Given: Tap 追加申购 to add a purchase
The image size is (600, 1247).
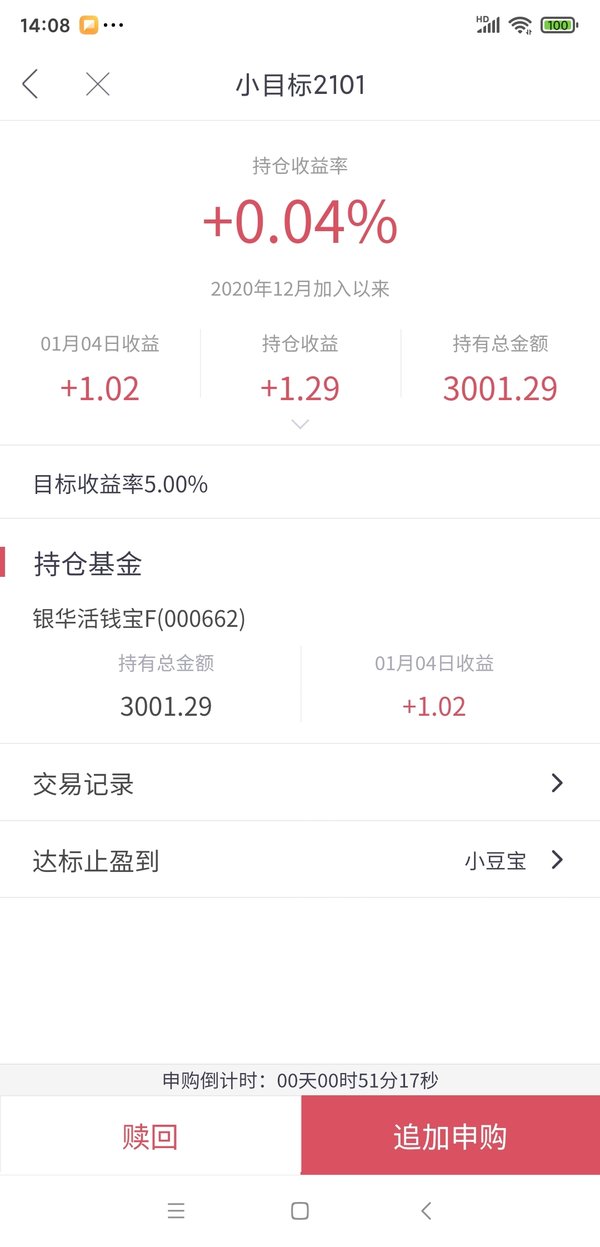Looking at the screenshot, I should tap(450, 1135).
